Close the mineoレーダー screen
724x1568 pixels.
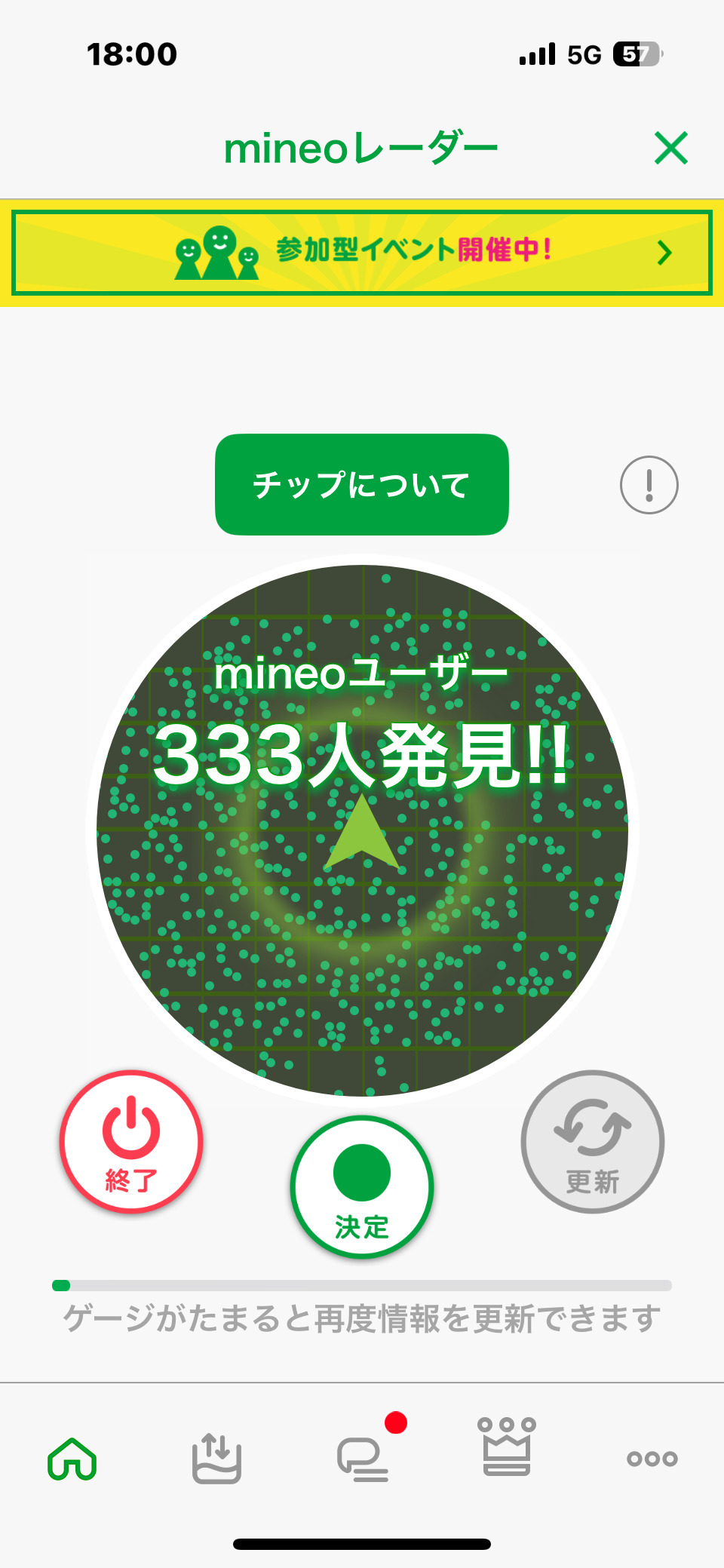pyautogui.click(x=671, y=148)
